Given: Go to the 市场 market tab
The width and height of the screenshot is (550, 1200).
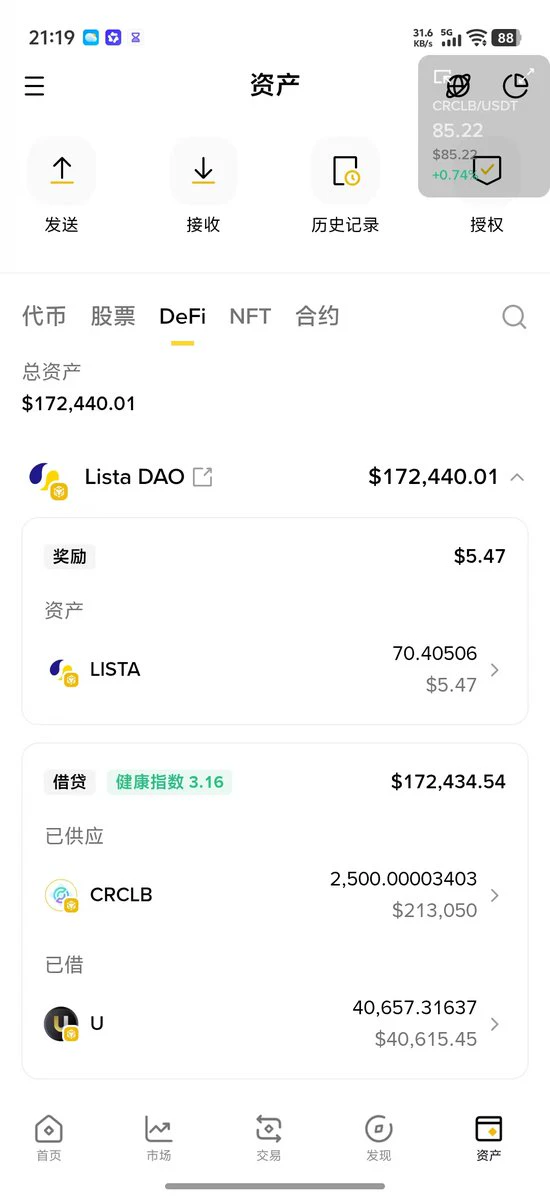Looking at the screenshot, I should point(158,1139).
